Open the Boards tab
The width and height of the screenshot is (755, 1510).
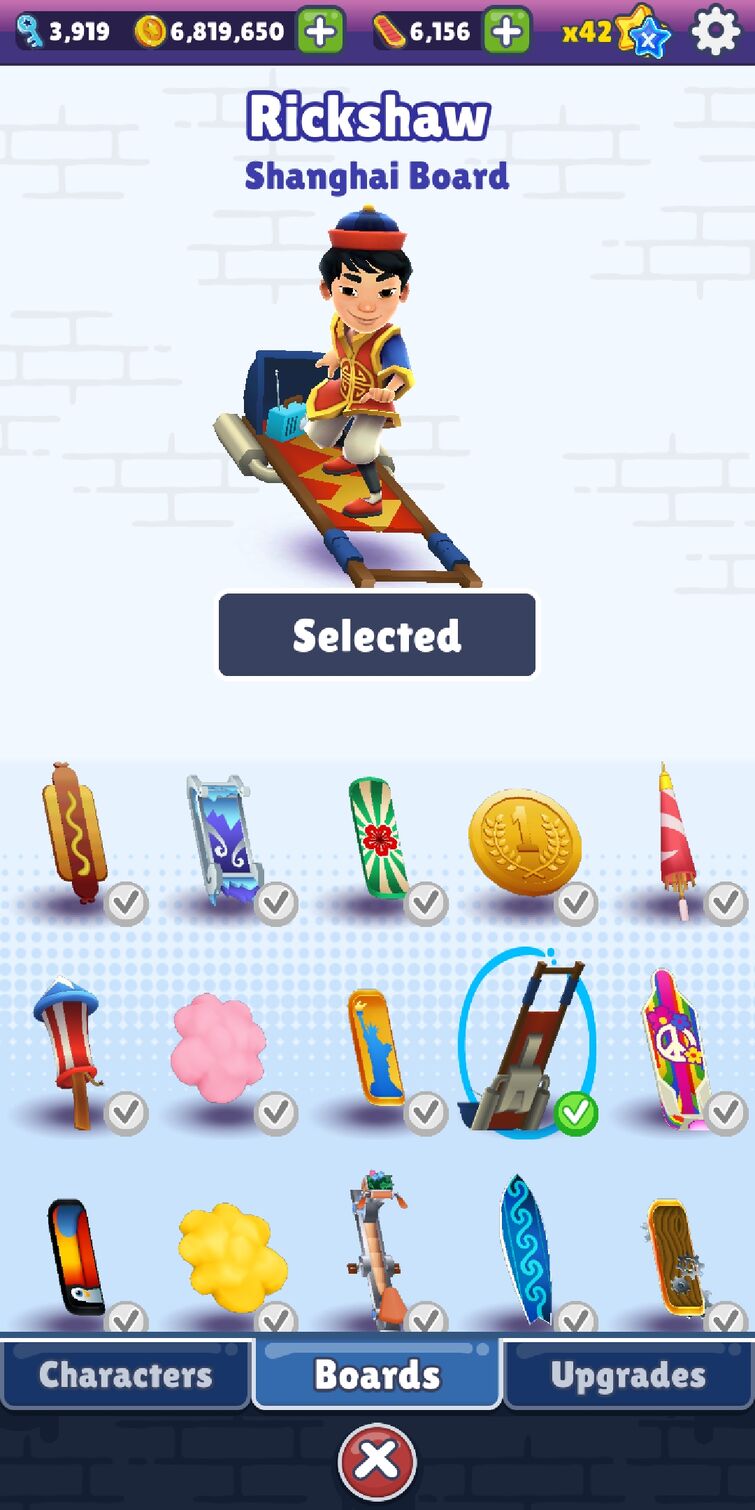377,1375
